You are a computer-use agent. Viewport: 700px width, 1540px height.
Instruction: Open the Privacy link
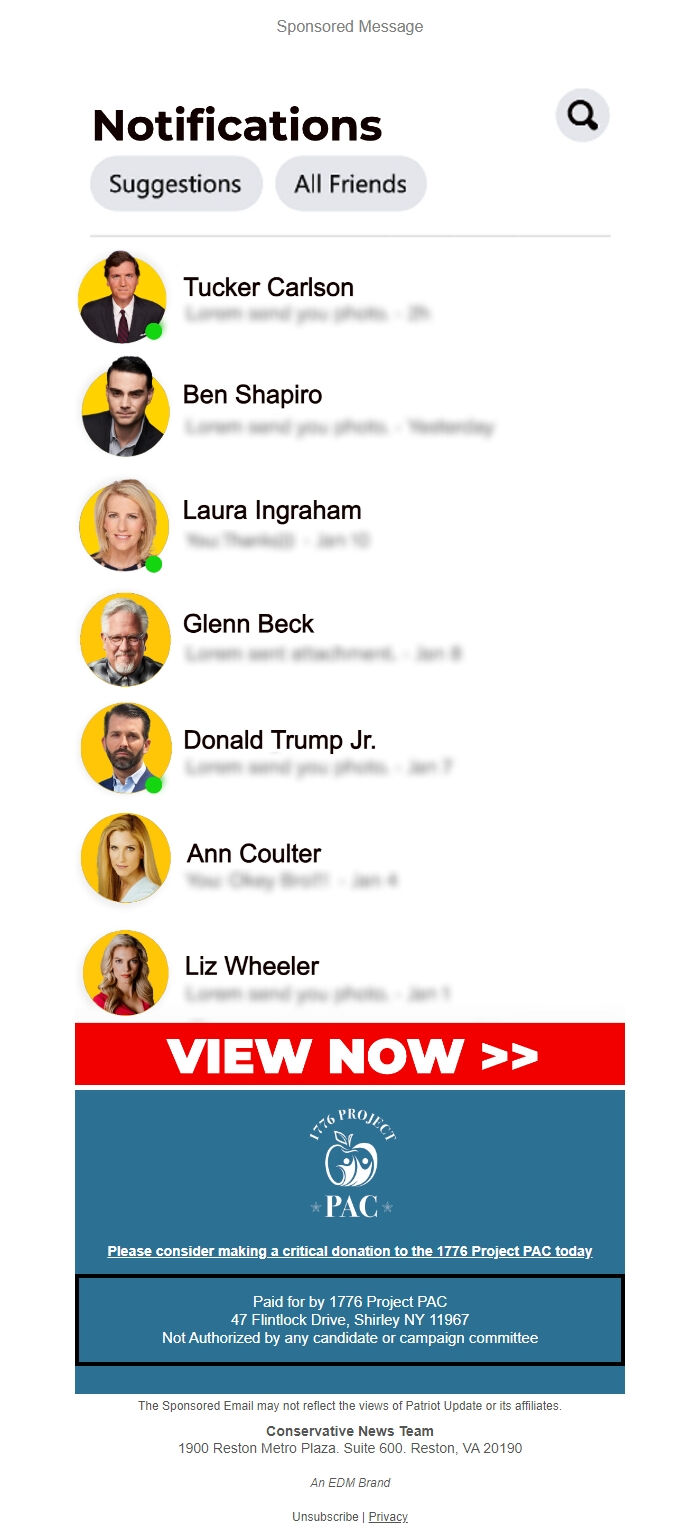pyautogui.click(x=388, y=1517)
